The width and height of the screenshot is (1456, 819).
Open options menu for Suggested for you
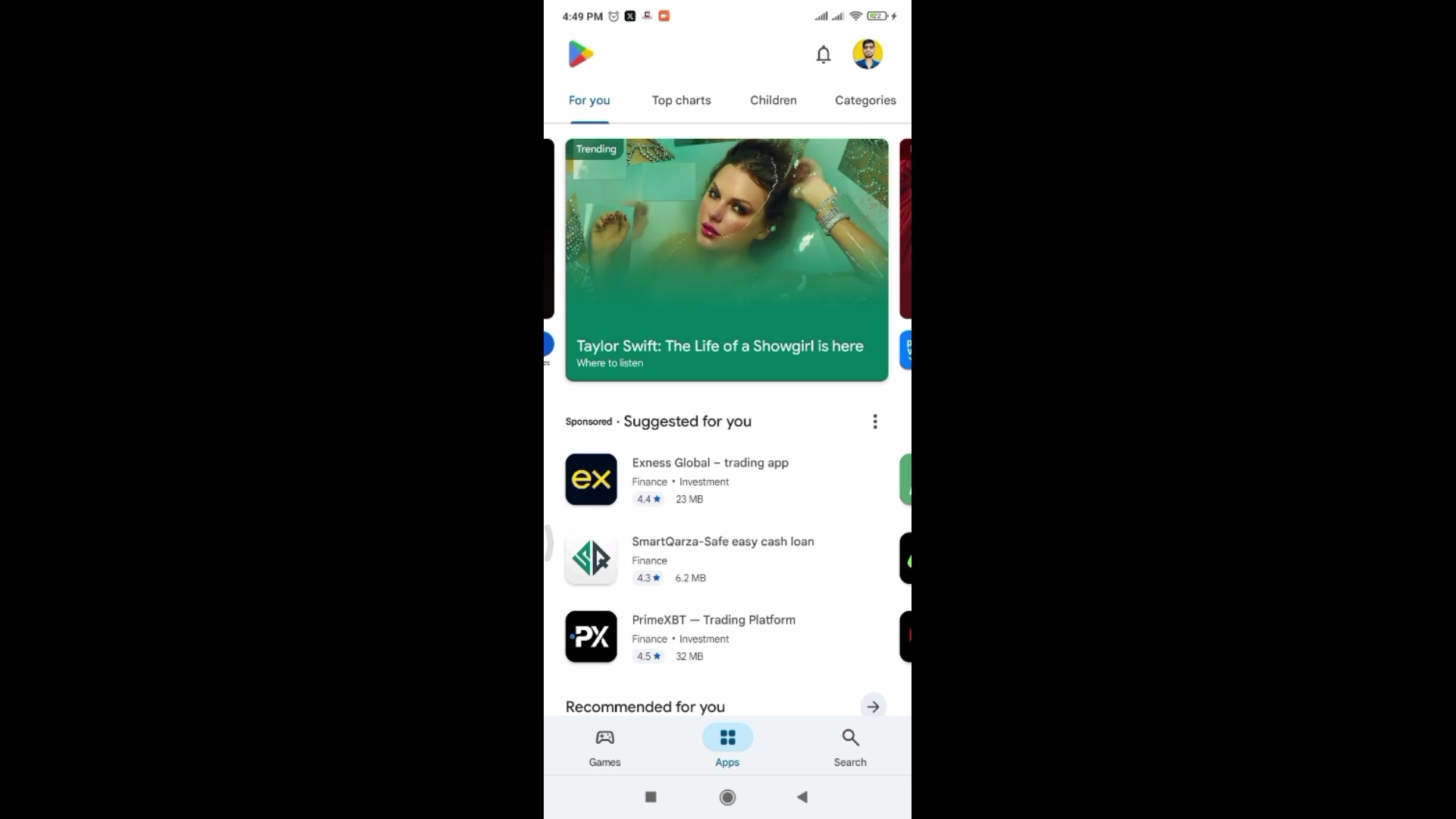coord(874,422)
